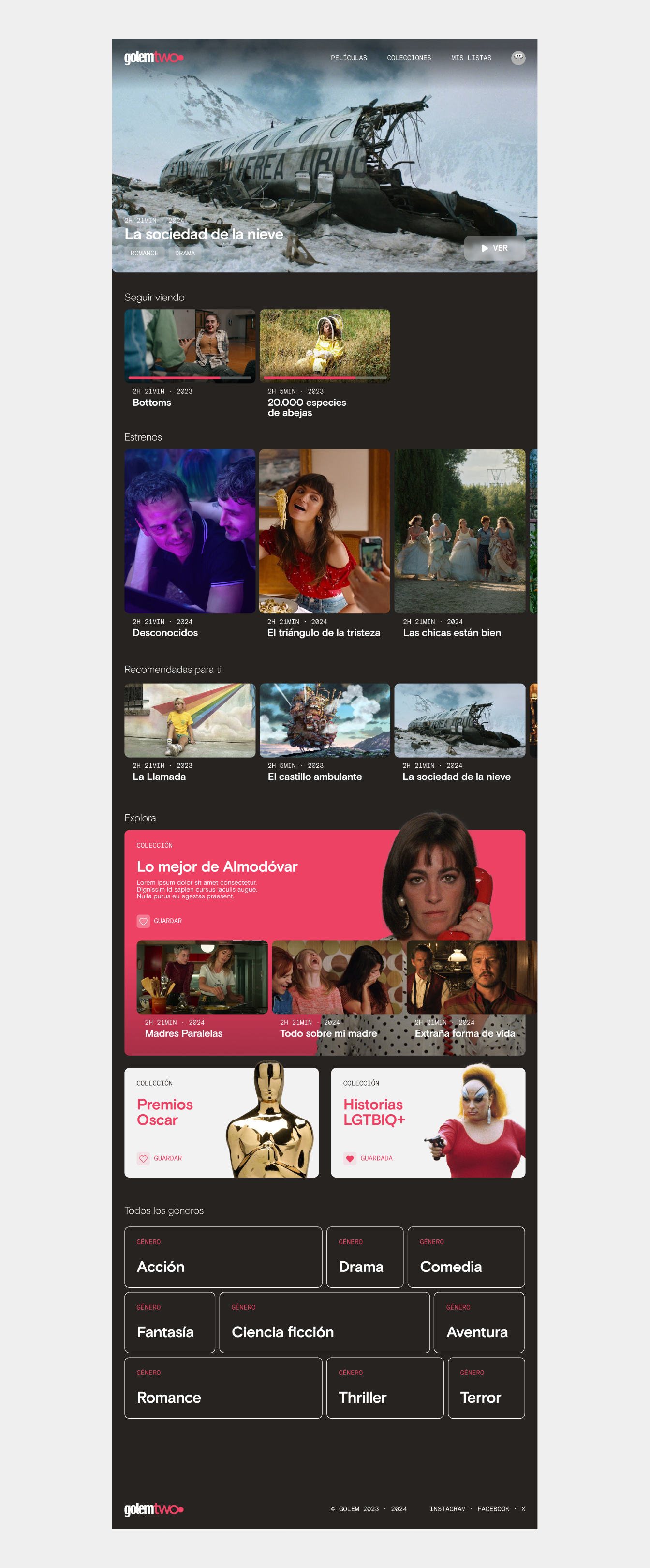Resume 20.000 especies de abejas

tap(325, 346)
